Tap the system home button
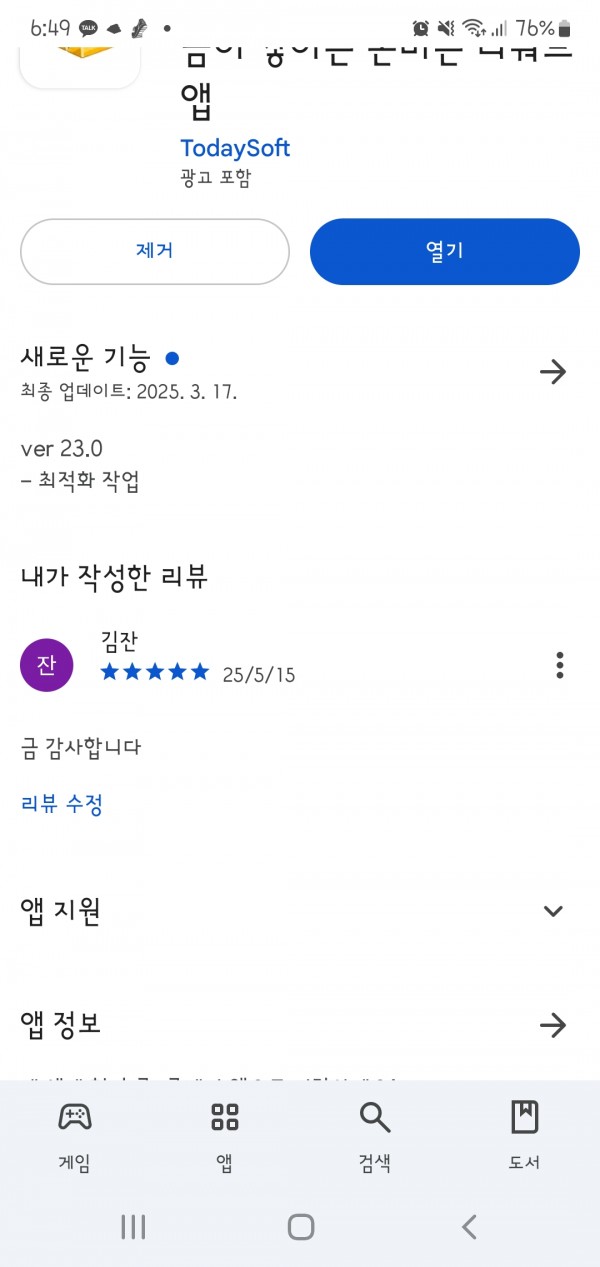 click(x=301, y=1227)
